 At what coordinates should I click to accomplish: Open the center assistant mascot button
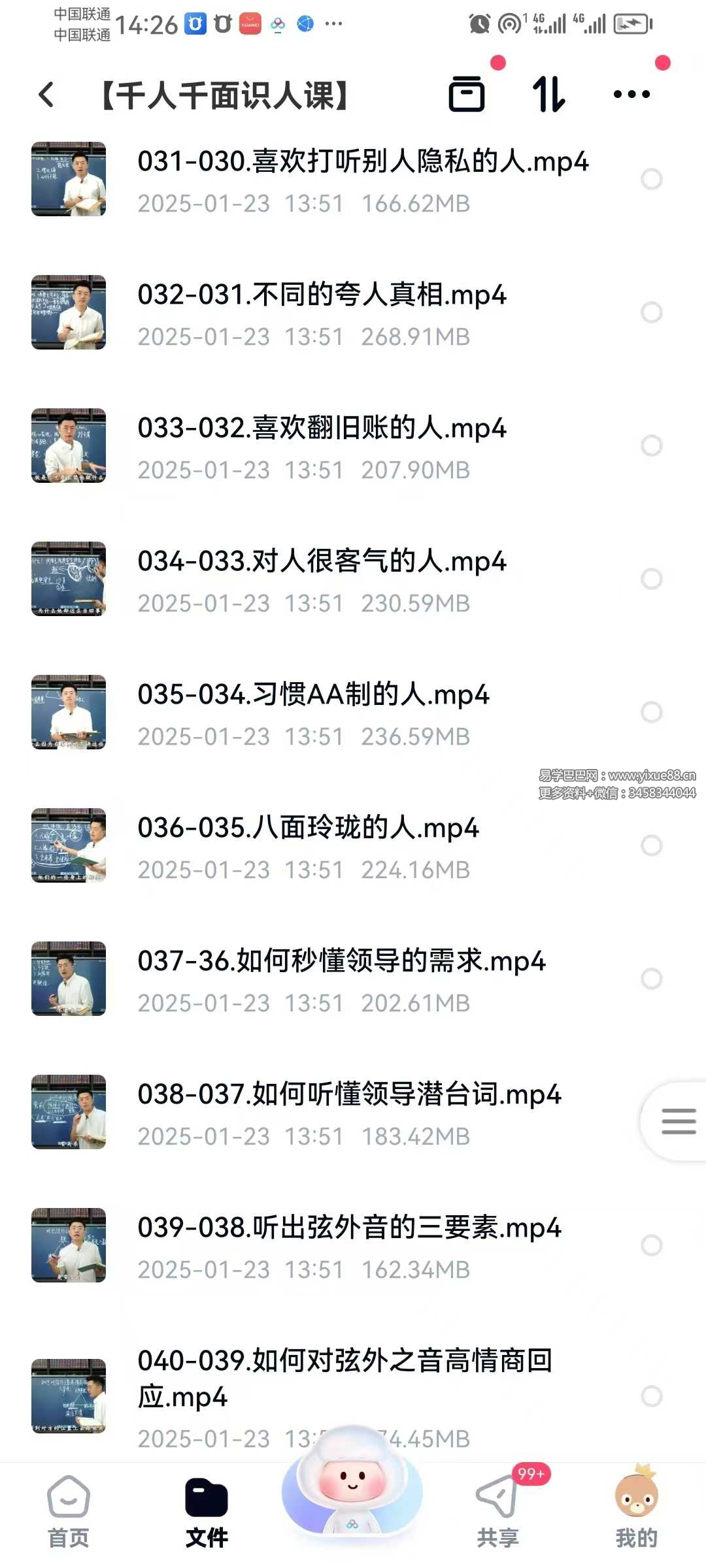click(x=352, y=1486)
